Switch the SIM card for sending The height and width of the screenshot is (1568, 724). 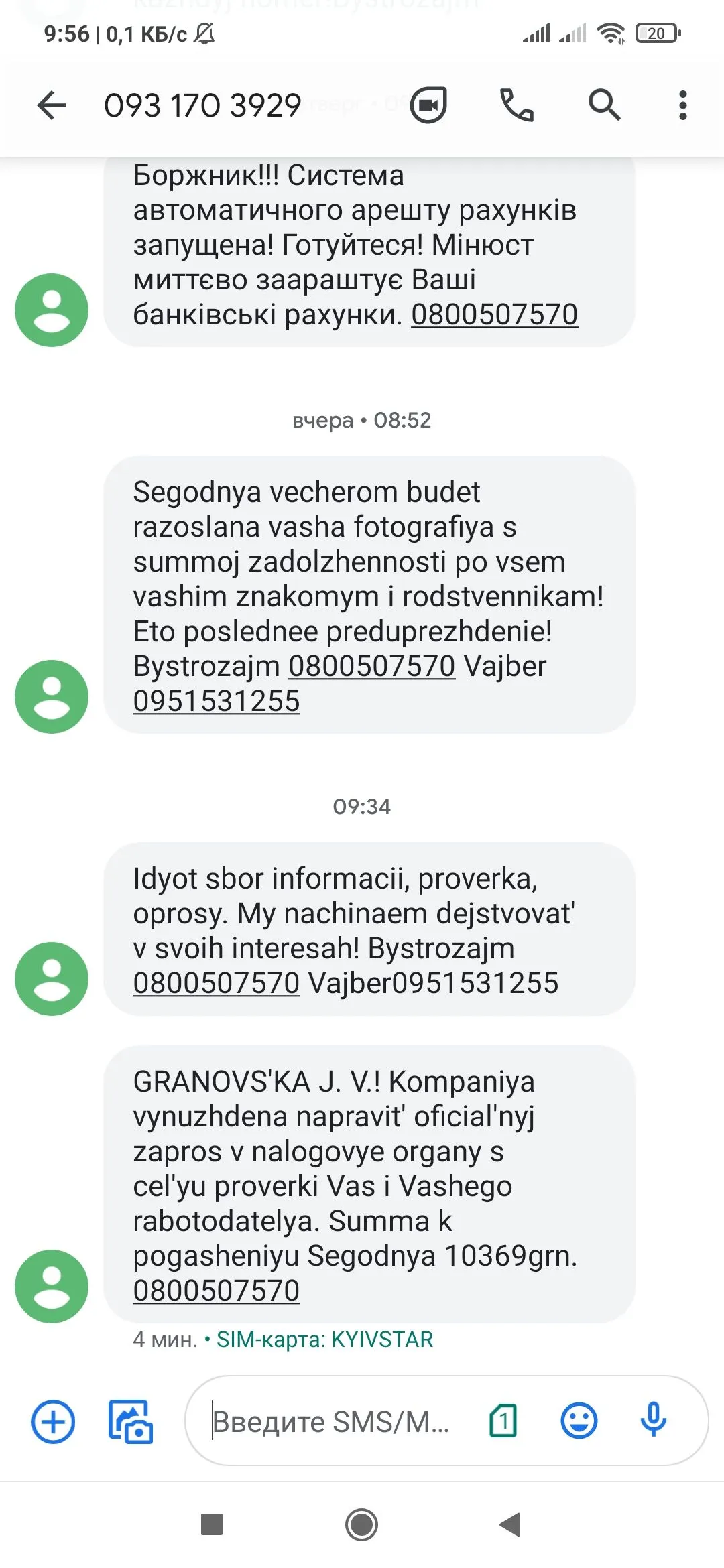coord(503,1421)
